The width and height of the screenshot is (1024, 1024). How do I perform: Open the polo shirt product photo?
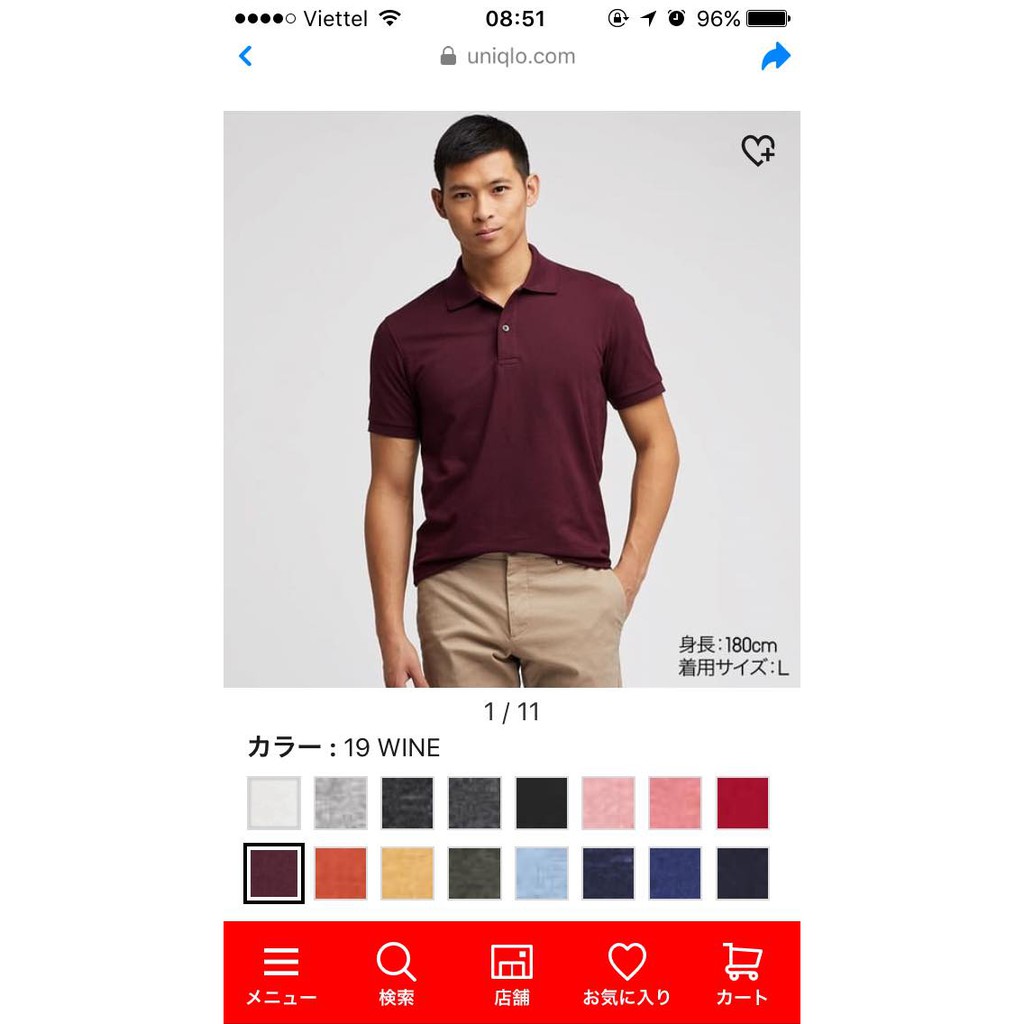(511, 400)
